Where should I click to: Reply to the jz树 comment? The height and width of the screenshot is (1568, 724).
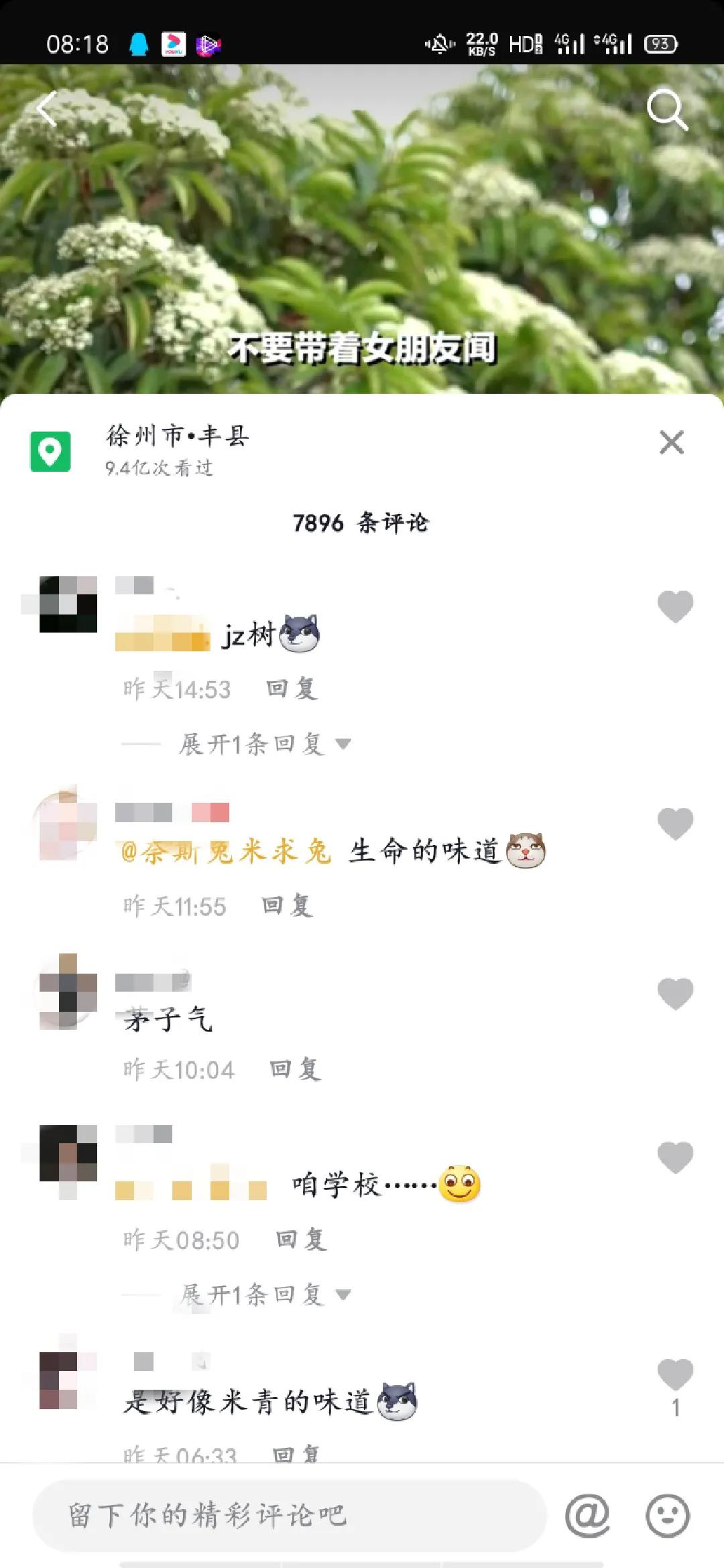coord(293,689)
